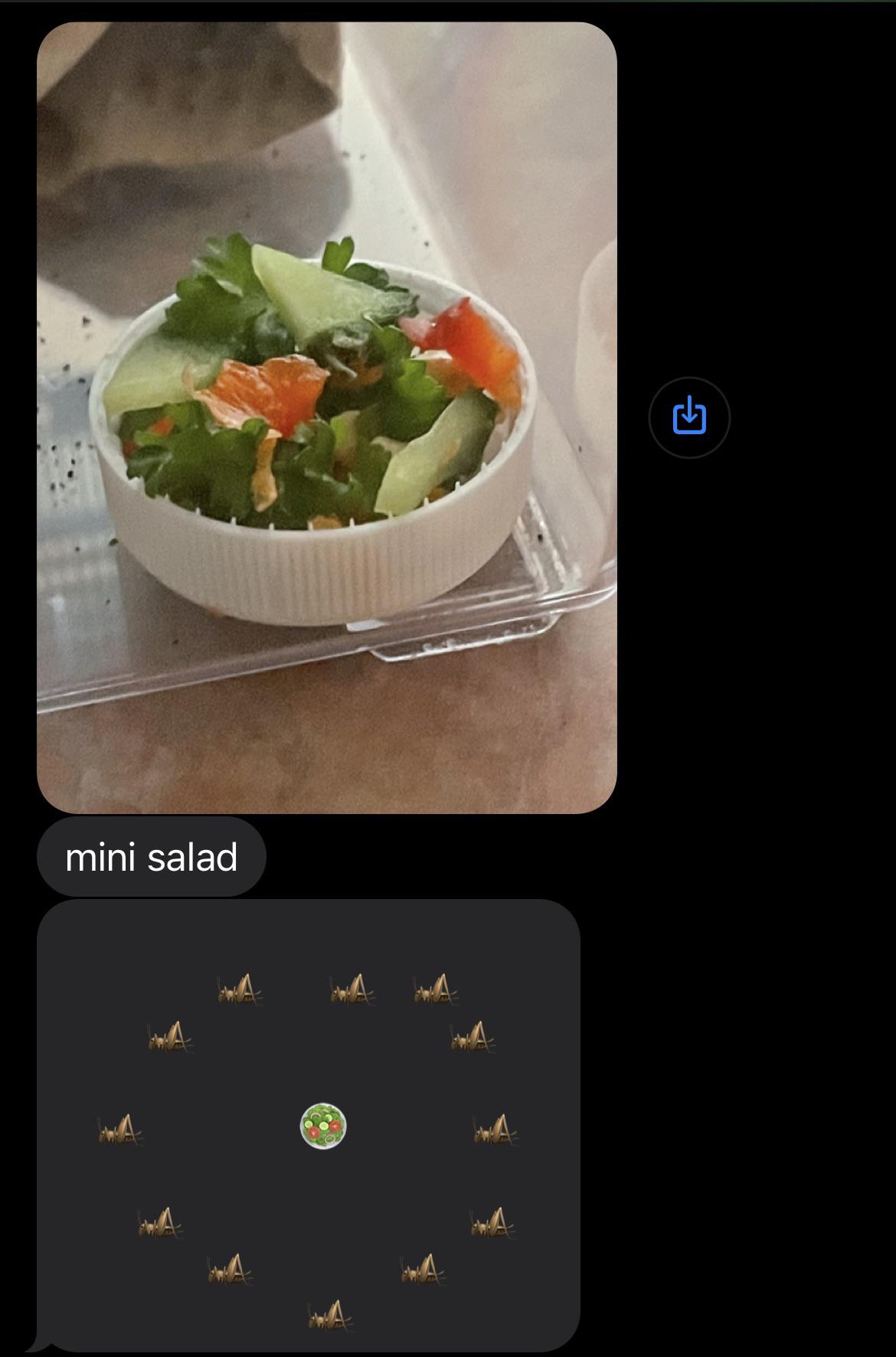The width and height of the screenshot is (896, 1357).
Task: Select the "mini salad" message bubble
Action: point(152,857)
